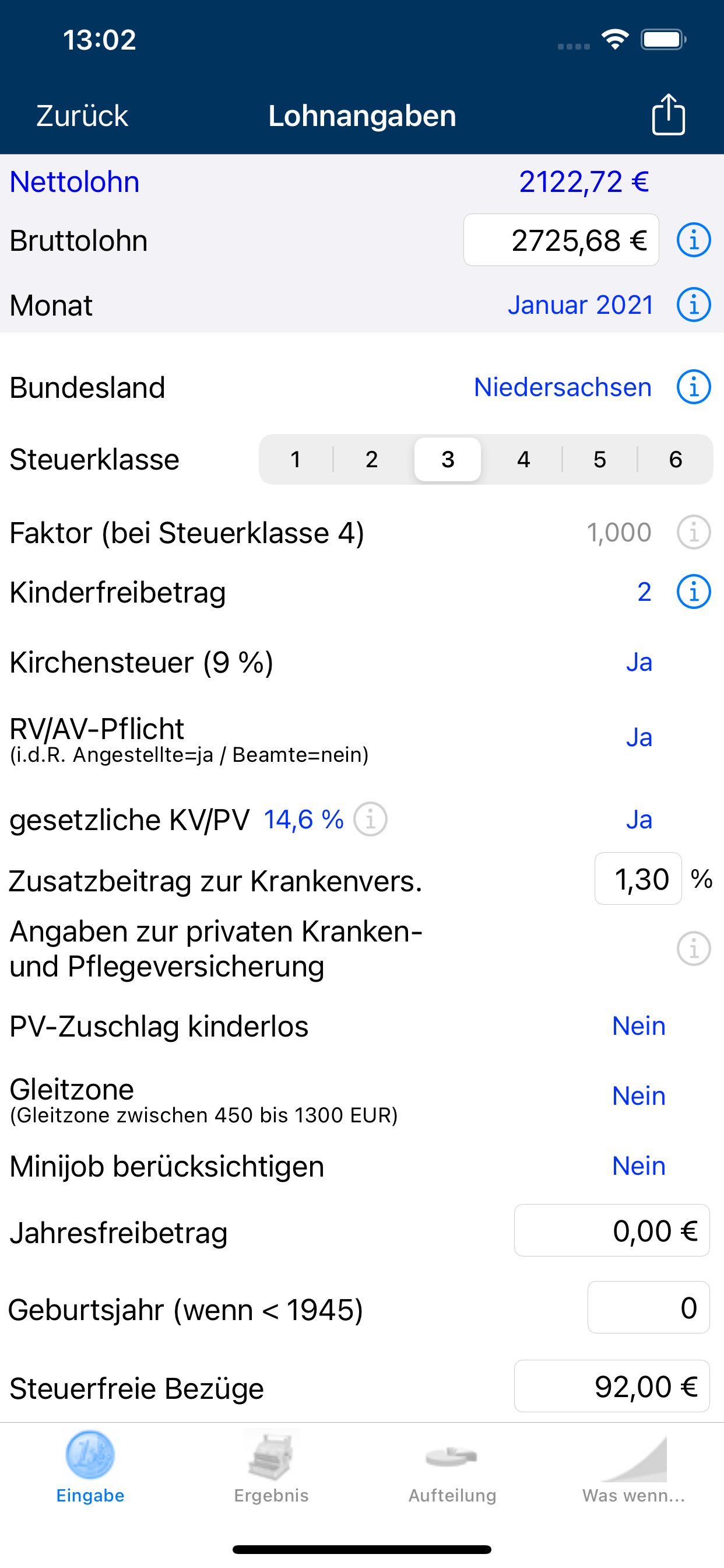Tap the share icon in header
The image size is (724, 1568).
click(668, 114)
